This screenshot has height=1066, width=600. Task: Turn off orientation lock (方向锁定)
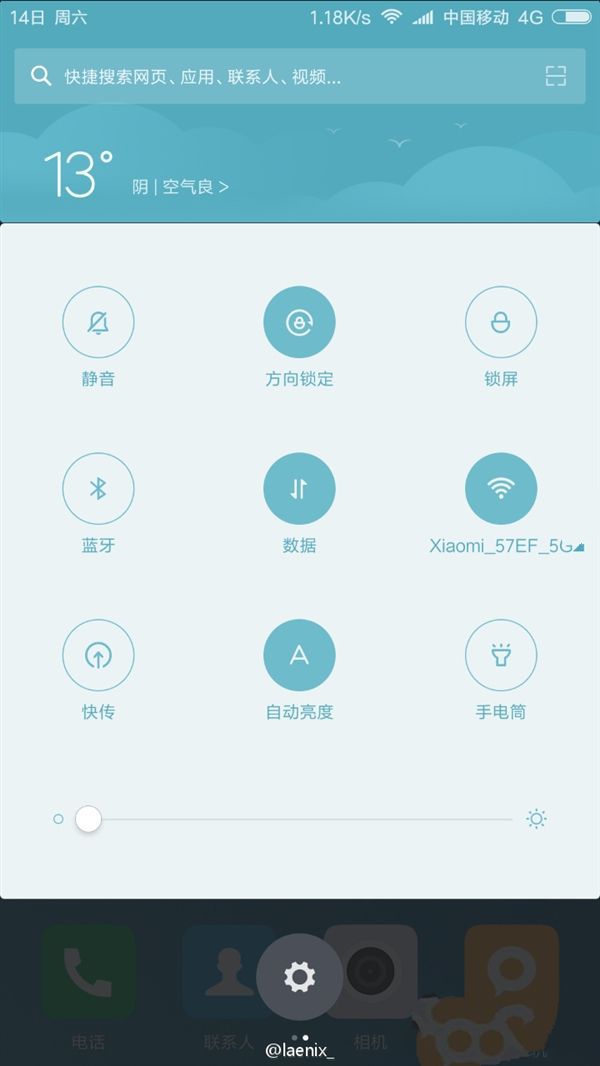click(299, 322)
